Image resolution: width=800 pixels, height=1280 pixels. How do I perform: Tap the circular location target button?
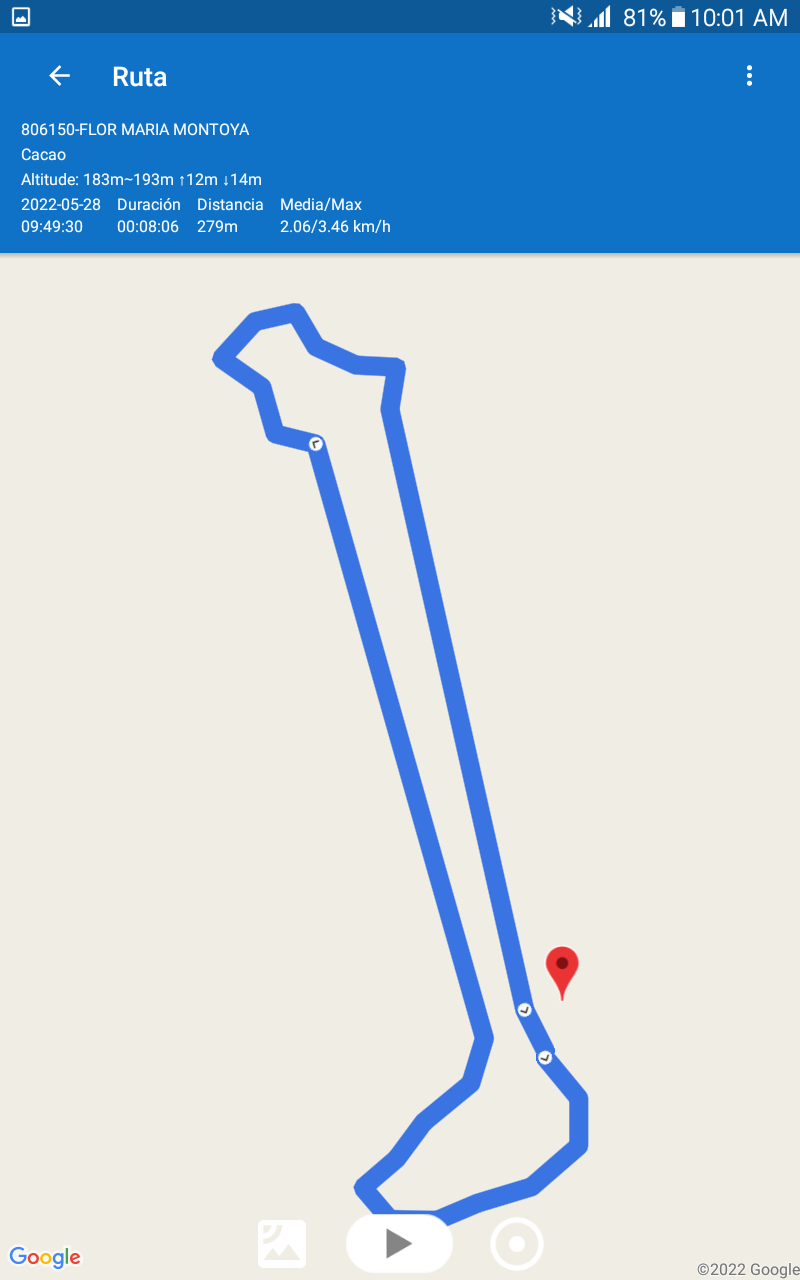(x=517, y=1244)
